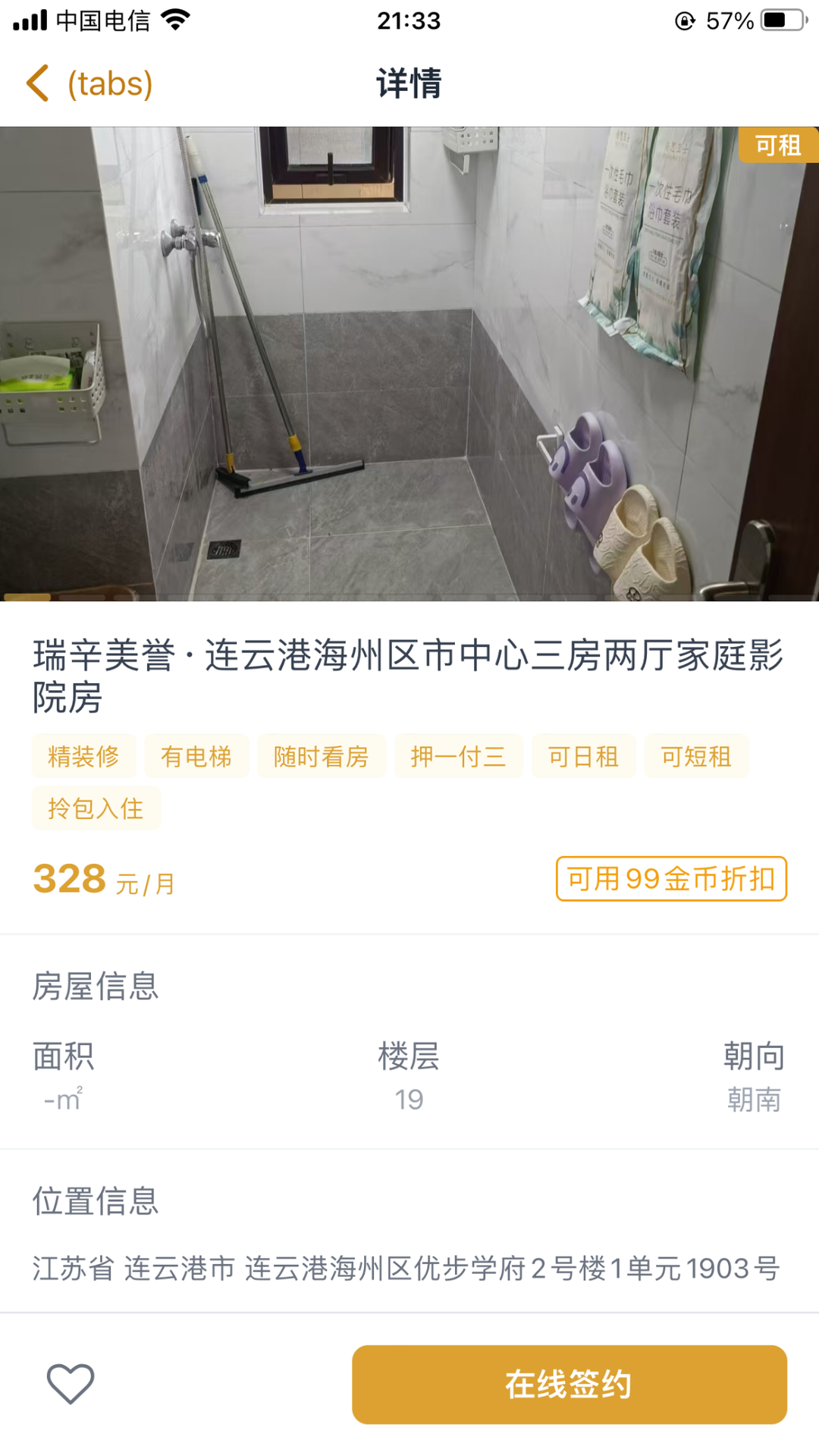Viewport: 819px width, 1456px height.
Task: Tap the 可租 availability badge on the photo
Action: pyautogui.click(x=778, y=146)
